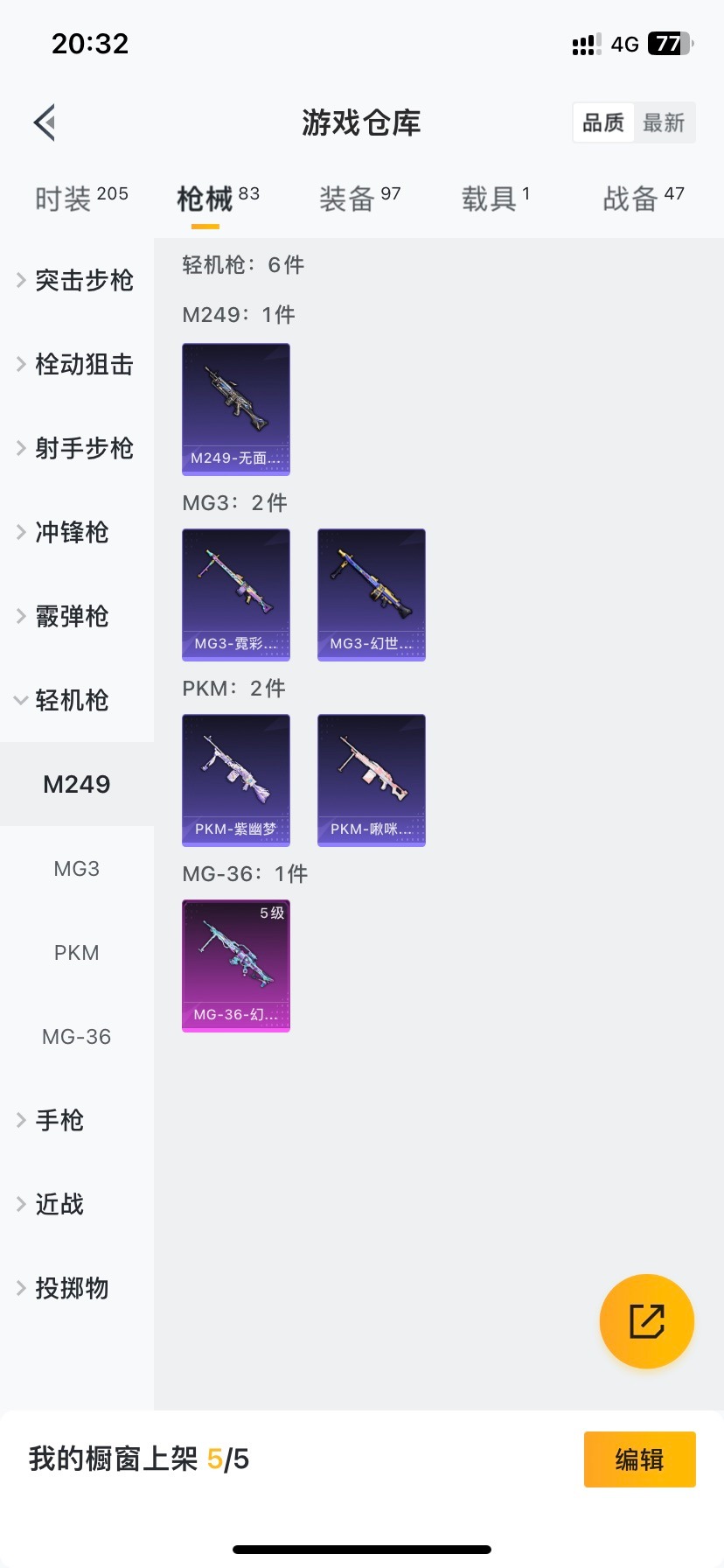Select MG-36 in the side list
The image size is (724, 1568).
(77, 1037)
